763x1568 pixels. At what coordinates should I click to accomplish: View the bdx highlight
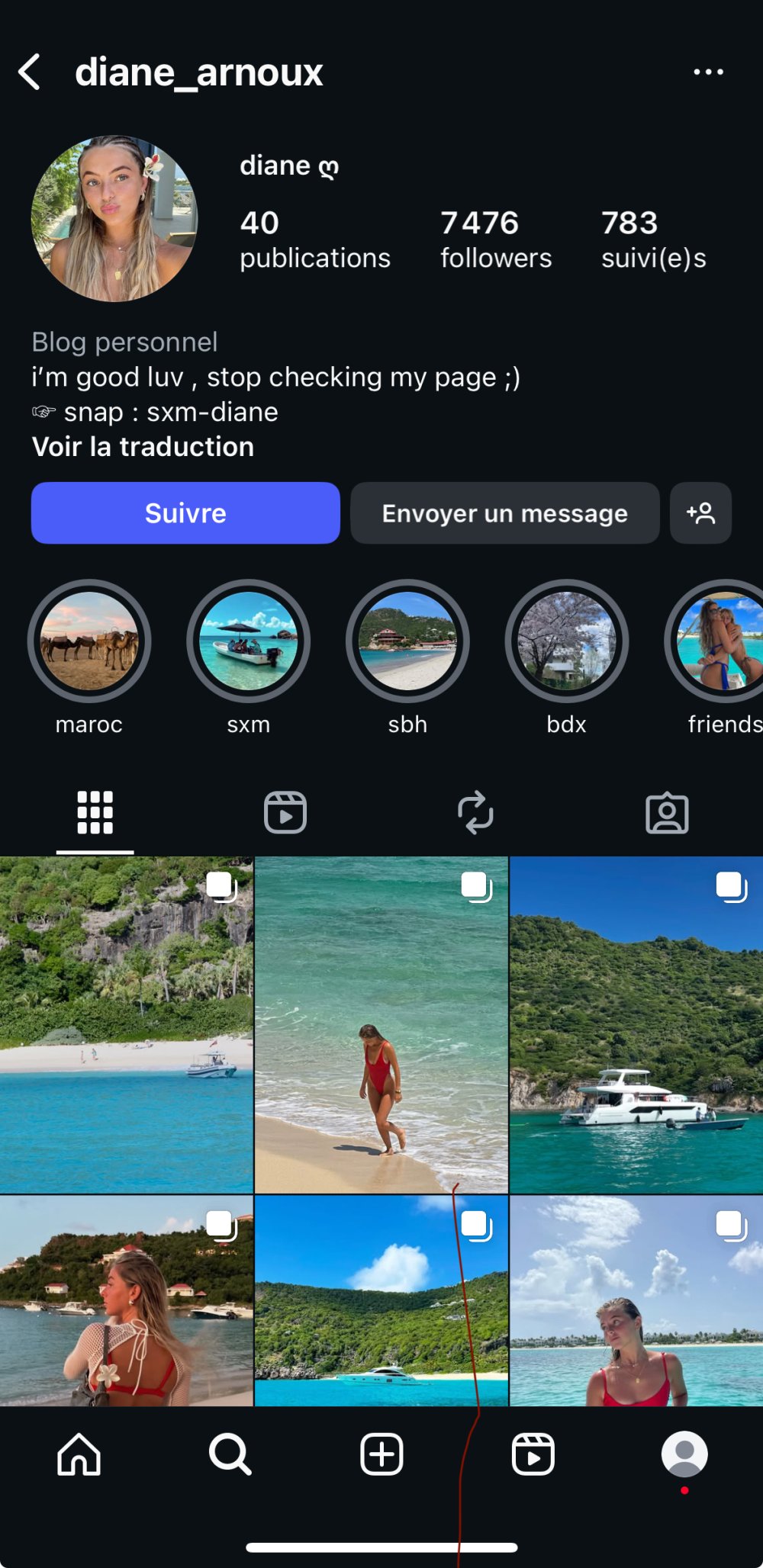point(566,641)
